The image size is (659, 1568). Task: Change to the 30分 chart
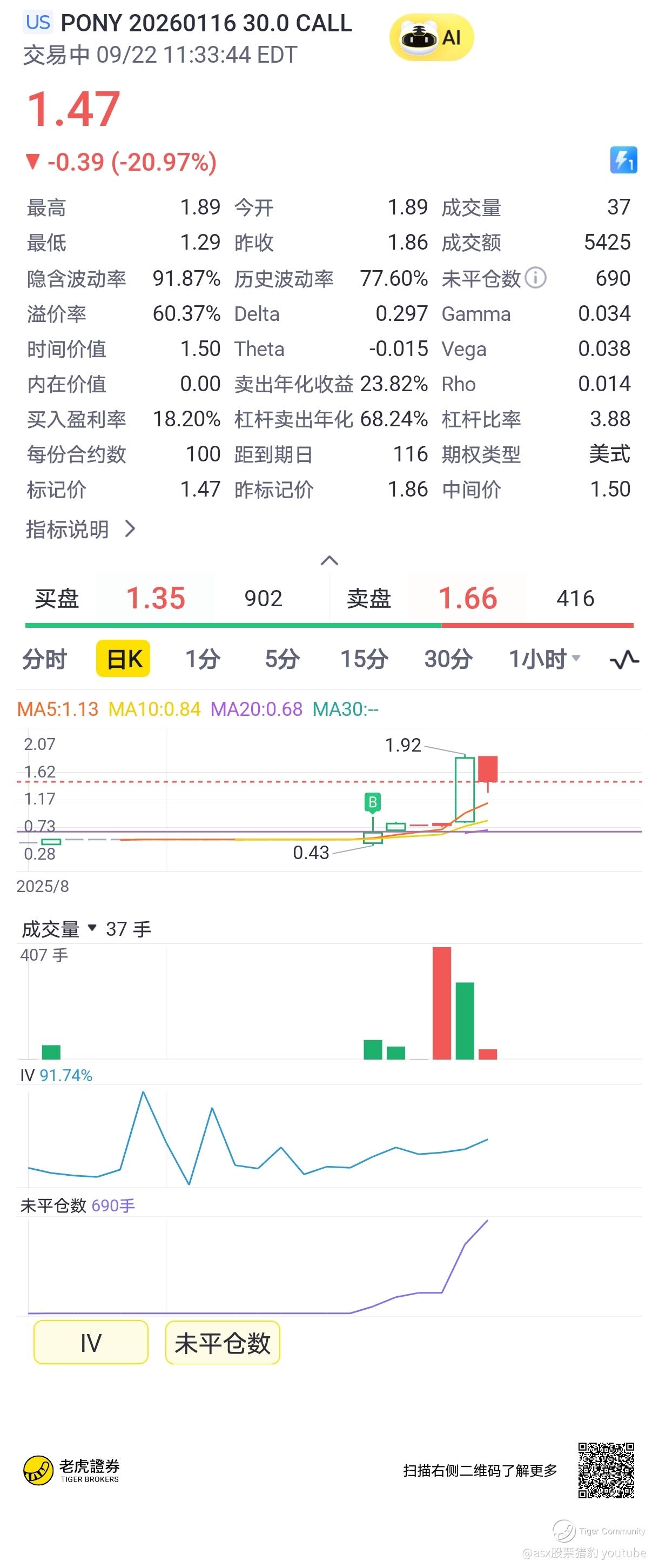tap(448, 659)
